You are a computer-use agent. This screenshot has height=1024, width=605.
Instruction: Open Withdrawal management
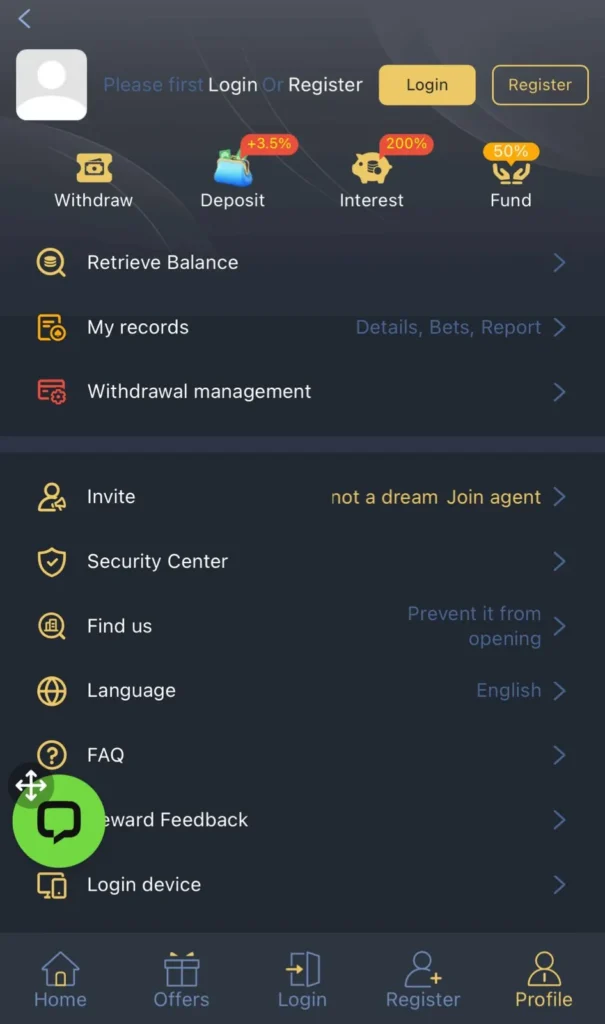[300, 392]
